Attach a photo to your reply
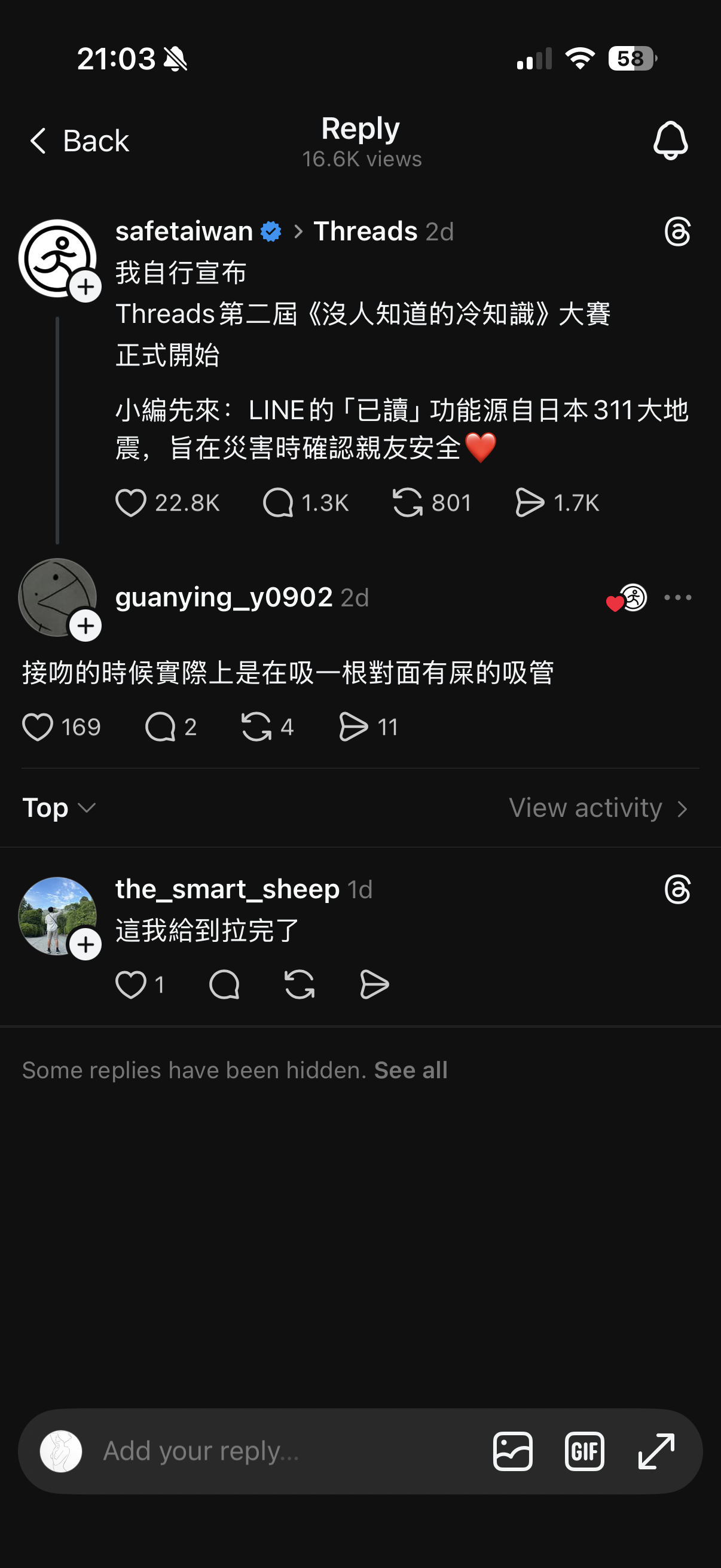The height and width of the screenshot is (1568, 721). click(x=512, y=1451)
